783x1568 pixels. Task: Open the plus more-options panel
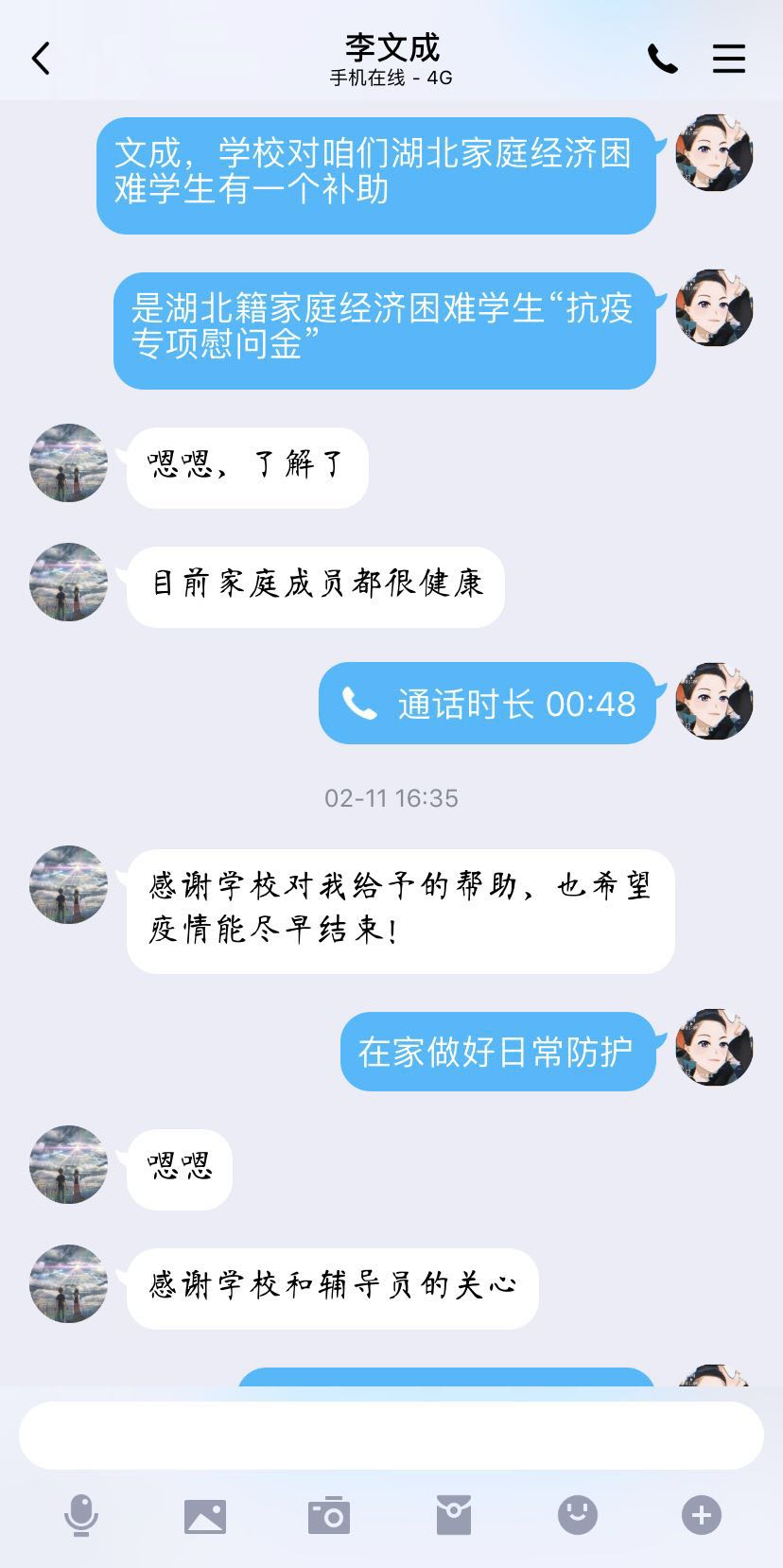[x=701, y=1515]
